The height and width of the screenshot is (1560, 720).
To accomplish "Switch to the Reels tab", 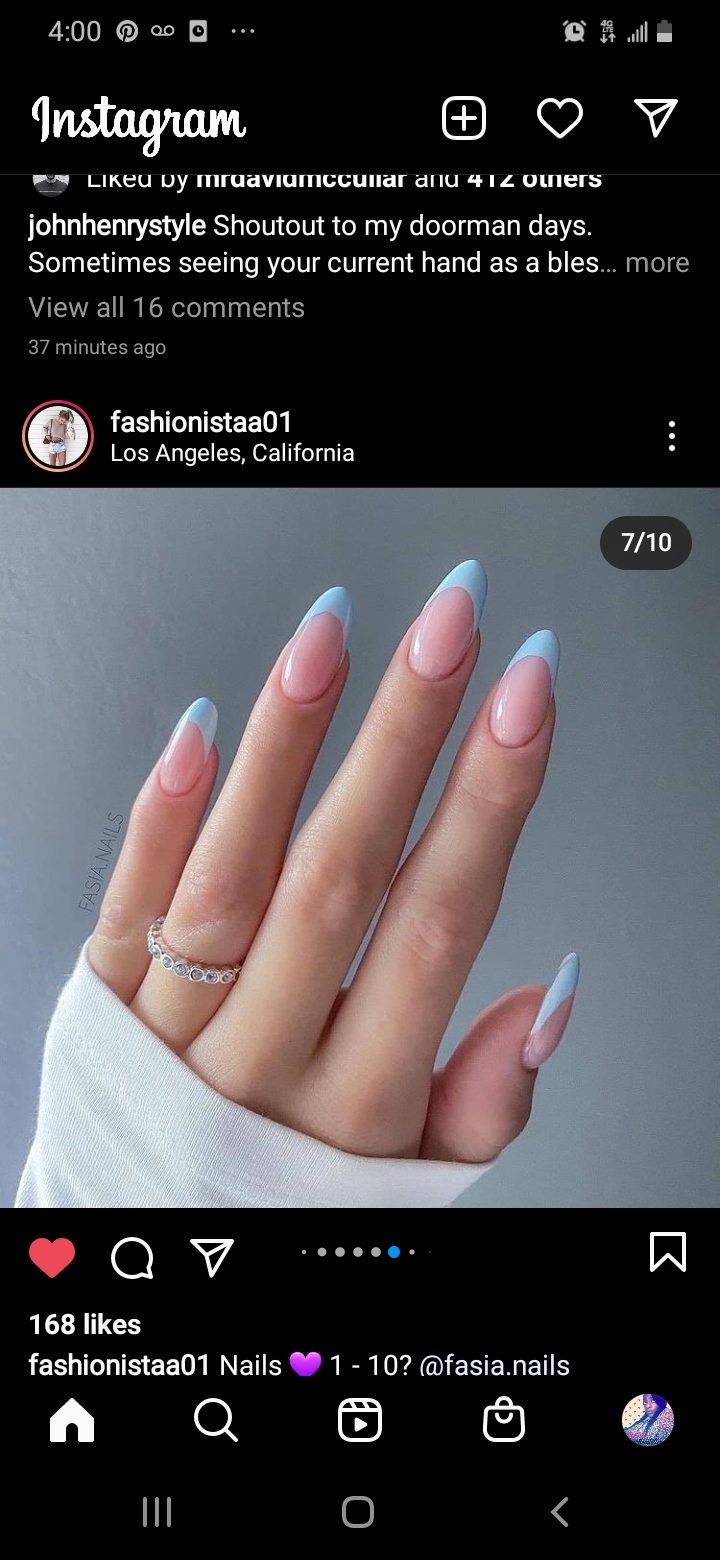I will tap(360, 1420).
